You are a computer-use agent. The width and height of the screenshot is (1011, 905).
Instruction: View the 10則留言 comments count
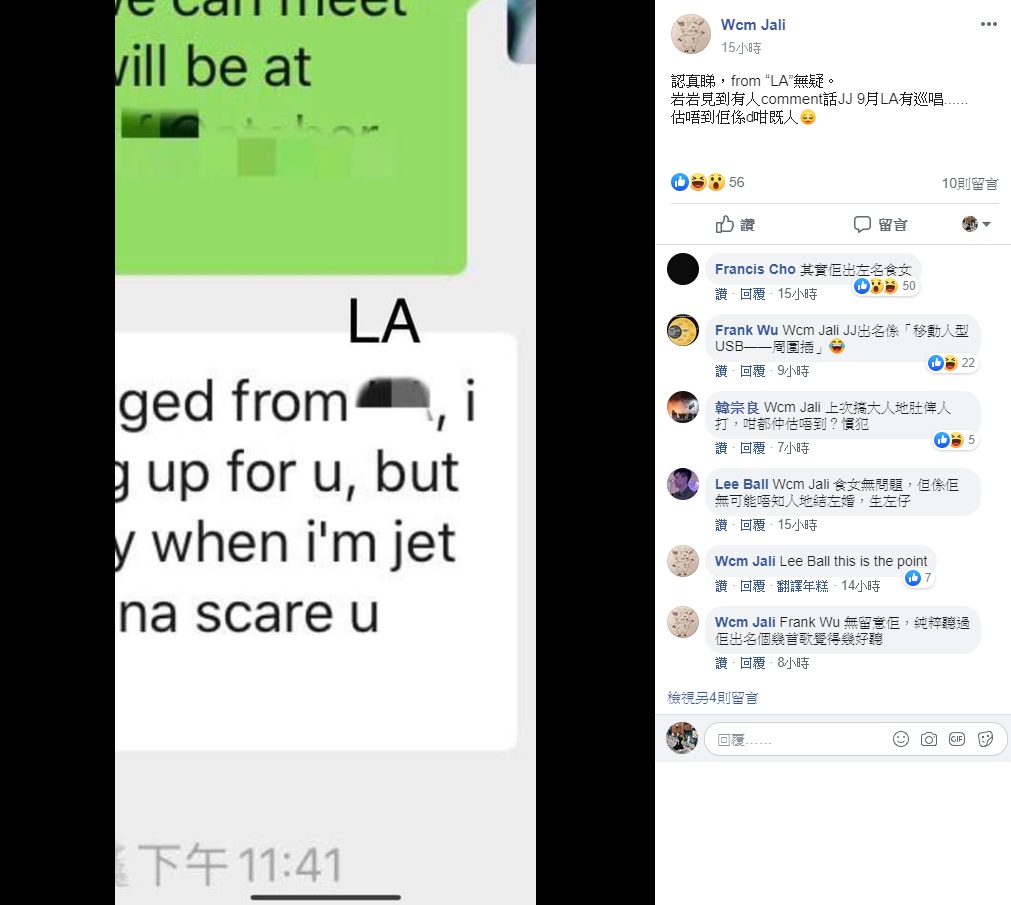[x=969, y=183]
